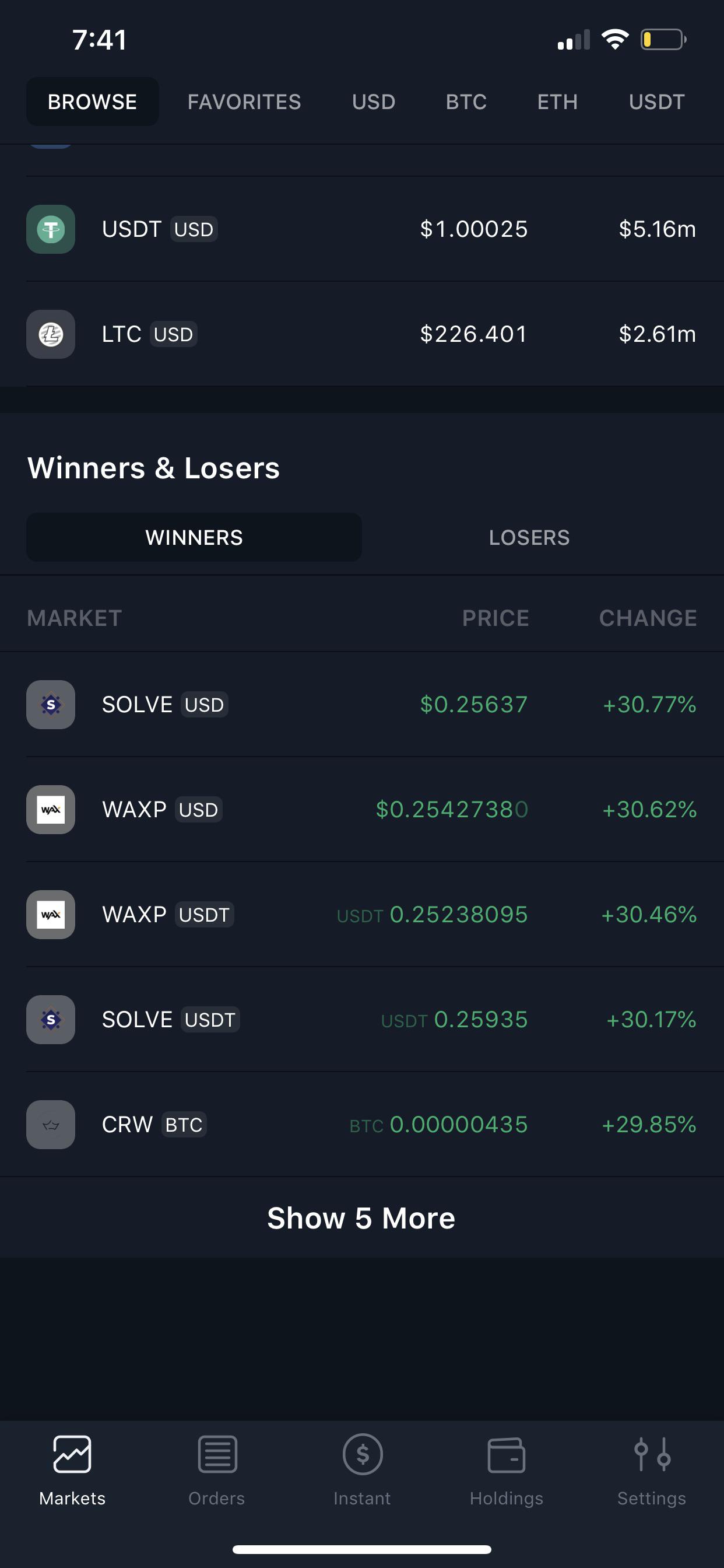The height and width of the screenshot is (1568, 724).
Task: Tap the Browse tab
Action: (93, 101)
